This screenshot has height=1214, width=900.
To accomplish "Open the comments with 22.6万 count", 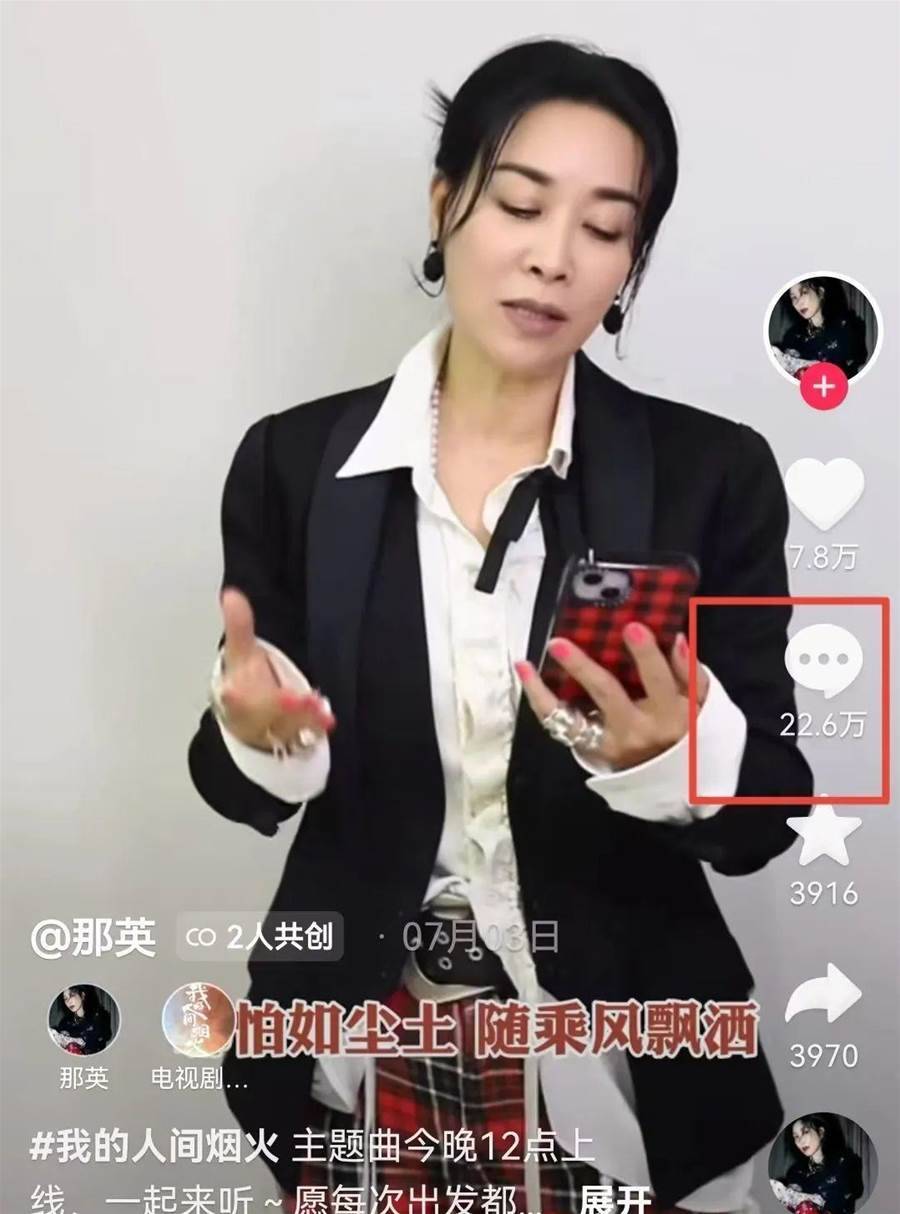I will tap(823, 660).
